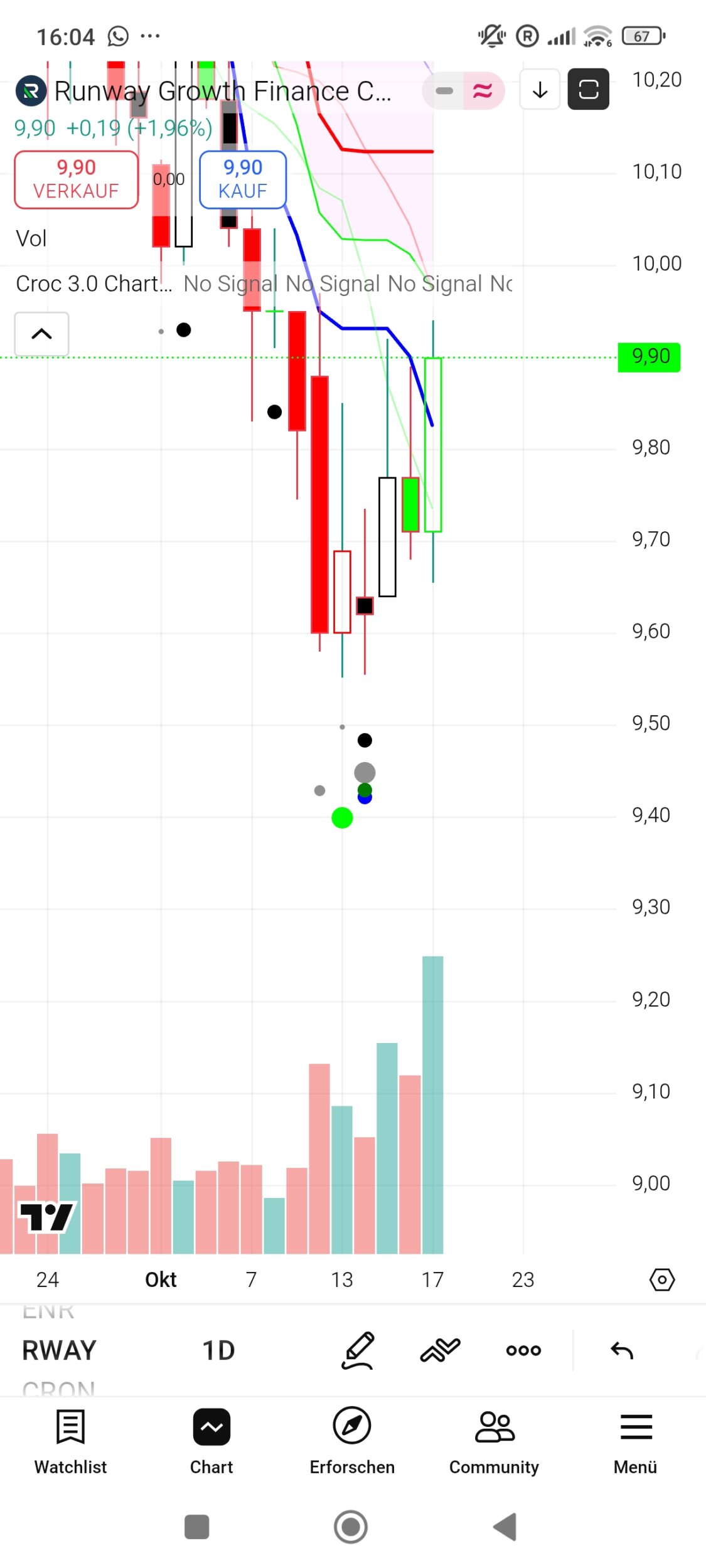Tap the 9,90 VERKAUF sell button
Screen dimensions: 706x1568
point(76,179)
